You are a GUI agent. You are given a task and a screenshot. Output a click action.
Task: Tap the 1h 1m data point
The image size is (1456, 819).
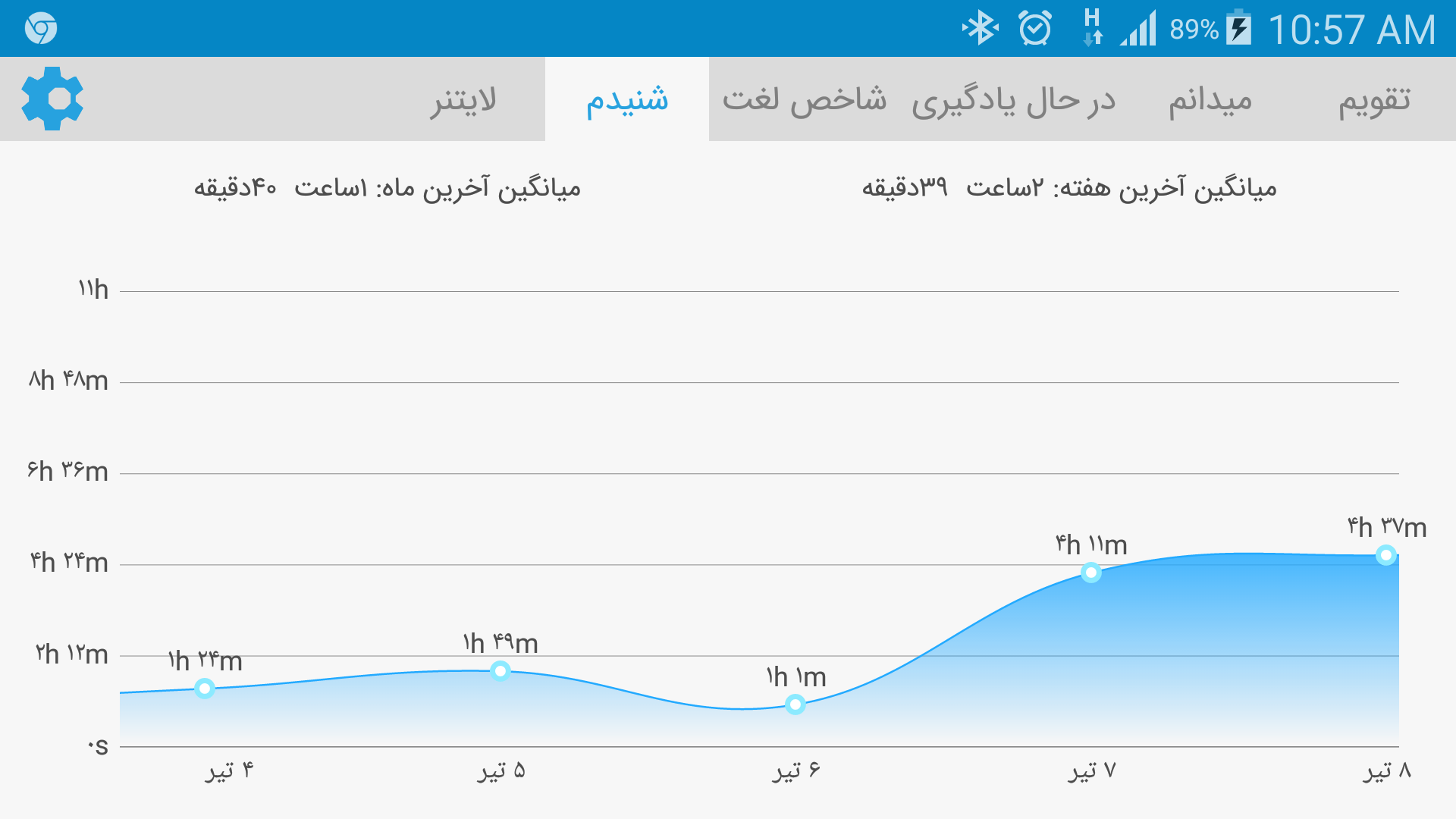pyautogui.click(x=795, y=704)
